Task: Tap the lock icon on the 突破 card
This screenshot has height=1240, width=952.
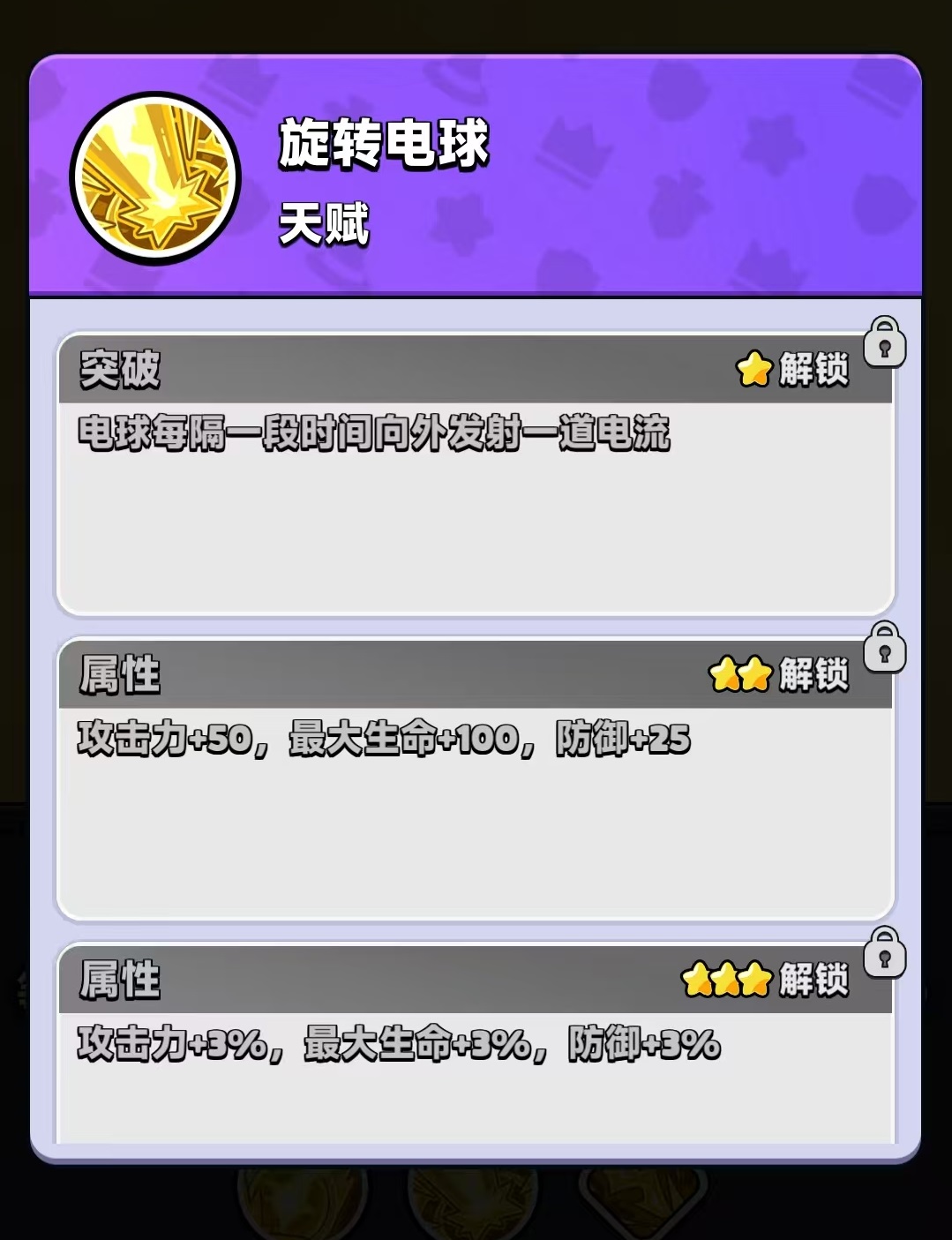Action: tap(884, 342)
